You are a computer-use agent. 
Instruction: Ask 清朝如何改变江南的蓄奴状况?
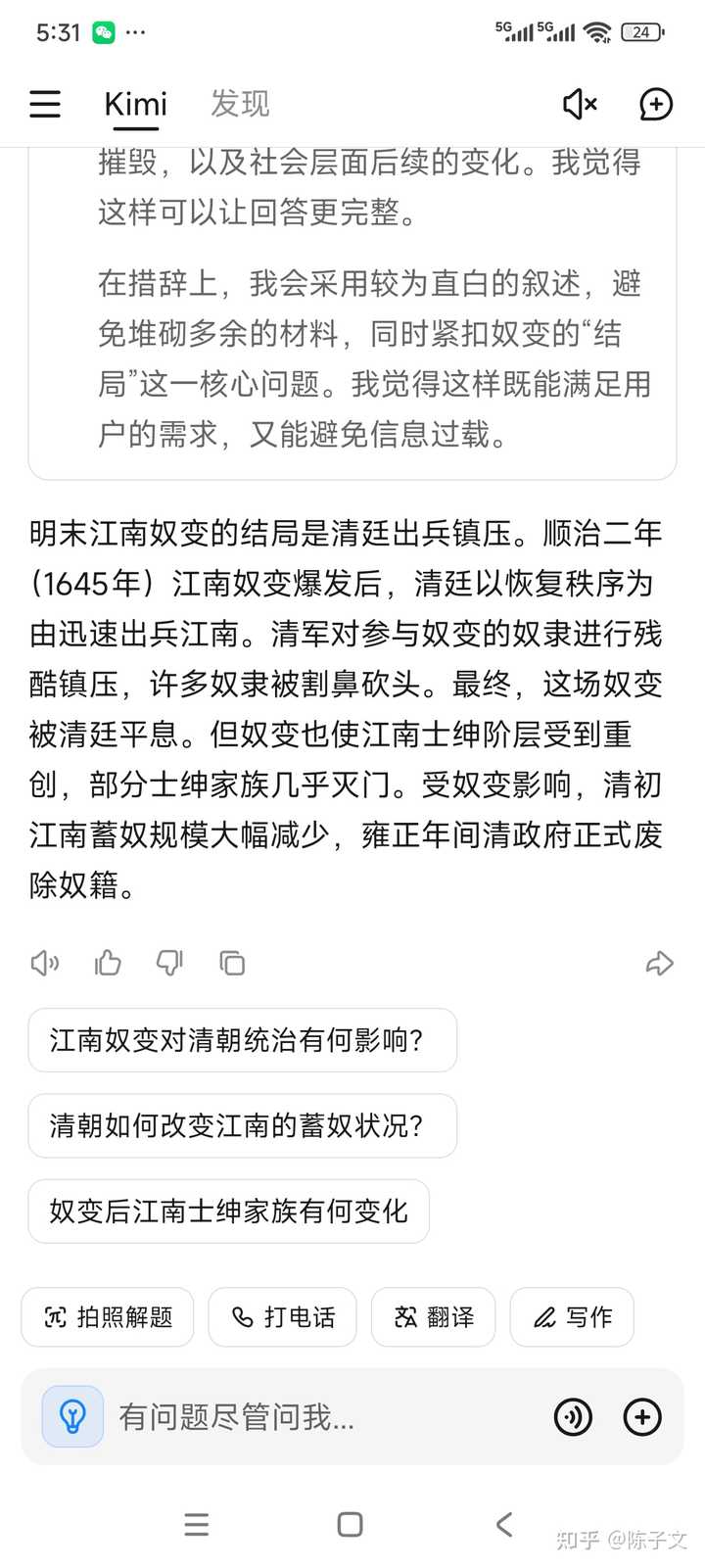(x=242, y=1125)
